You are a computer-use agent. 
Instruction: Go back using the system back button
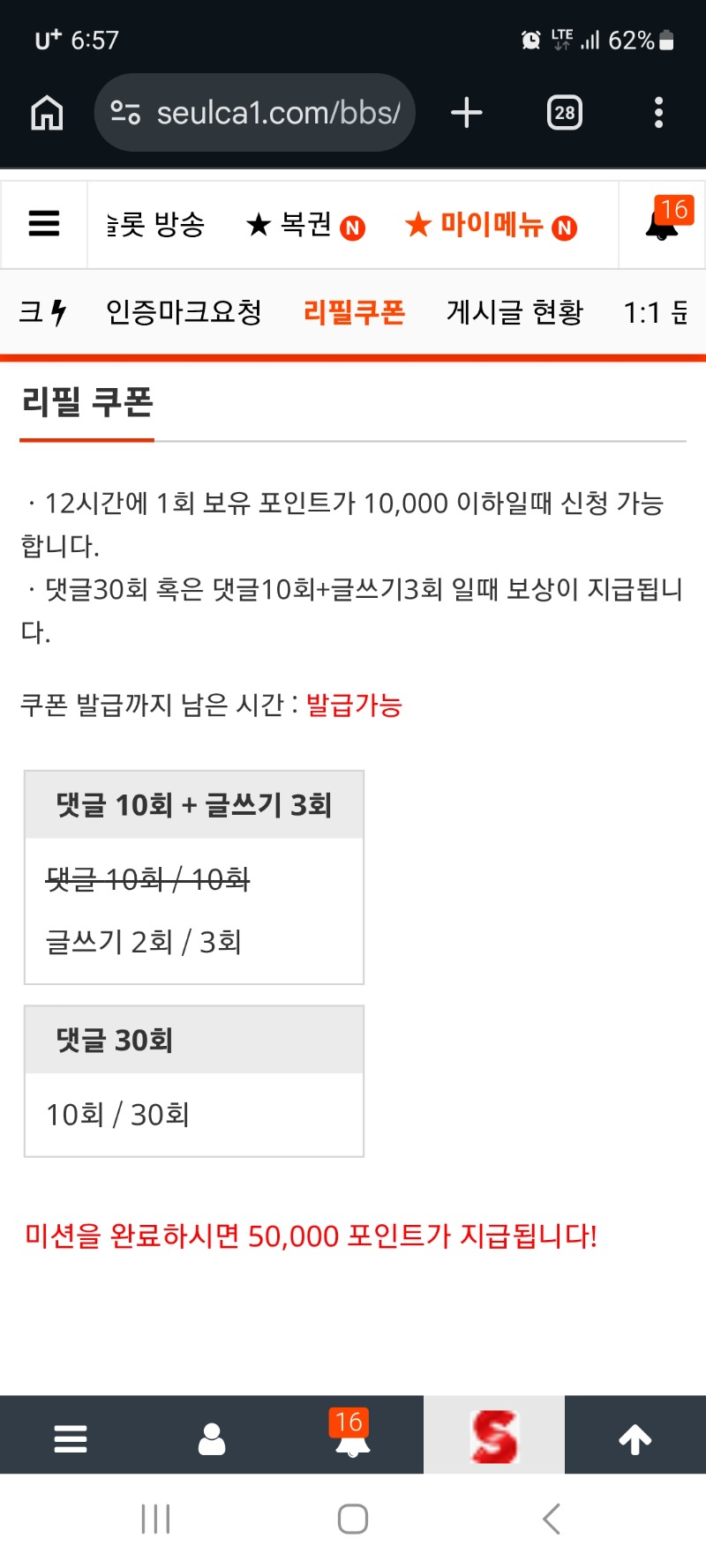tap(552, 1519)
